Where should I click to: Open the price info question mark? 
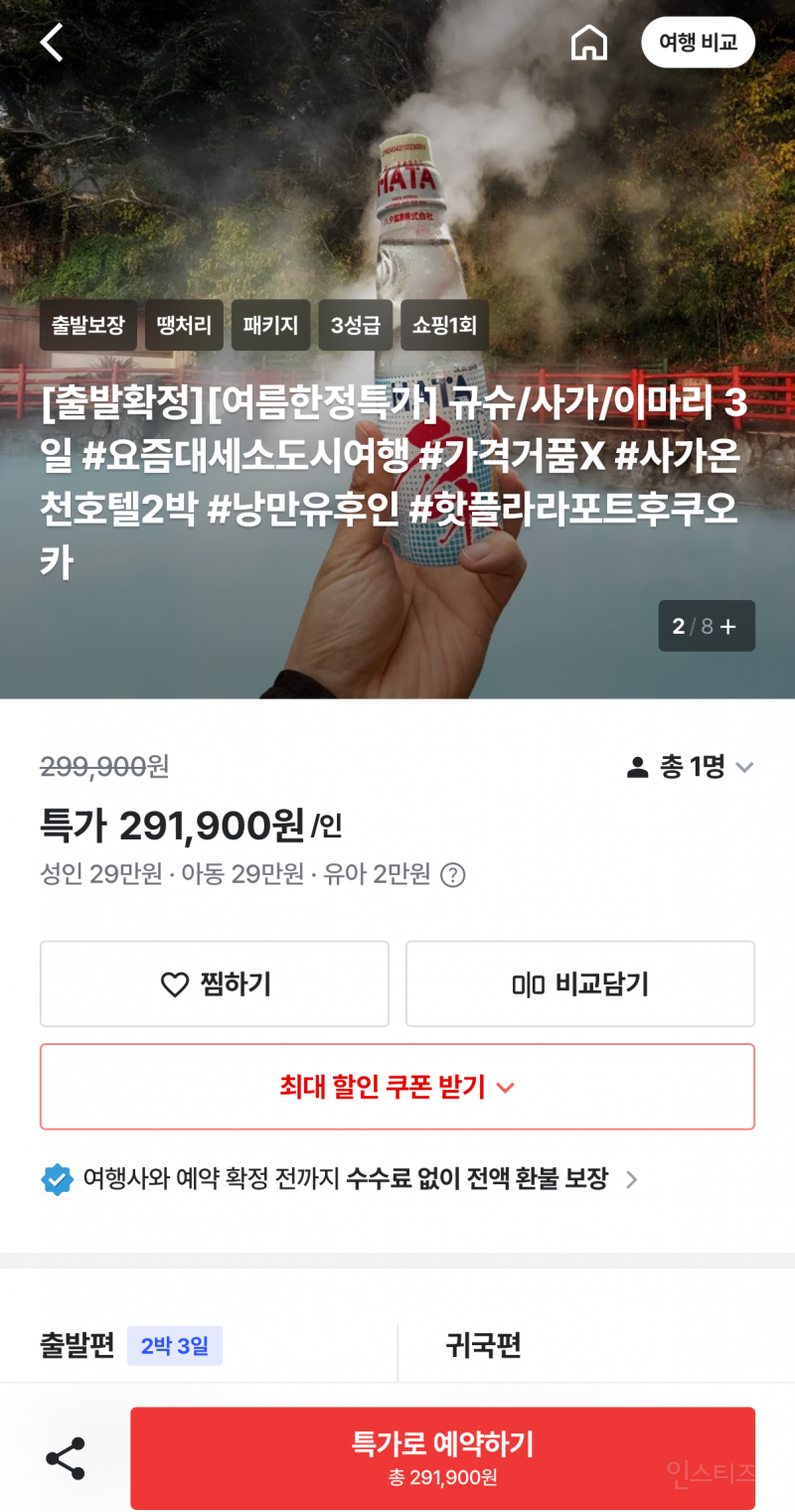[x=453, y=875]
